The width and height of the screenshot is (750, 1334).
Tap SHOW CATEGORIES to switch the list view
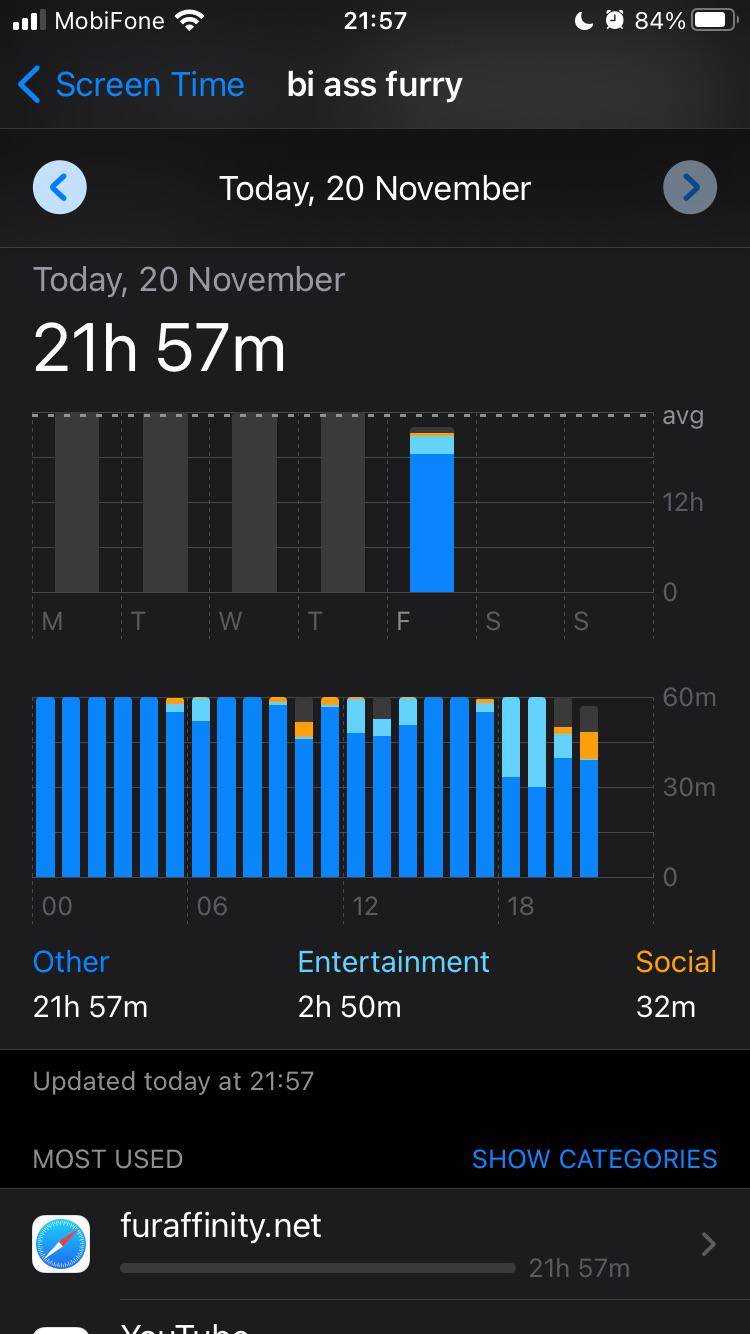pyautogui.click(x=594, y=1158)
